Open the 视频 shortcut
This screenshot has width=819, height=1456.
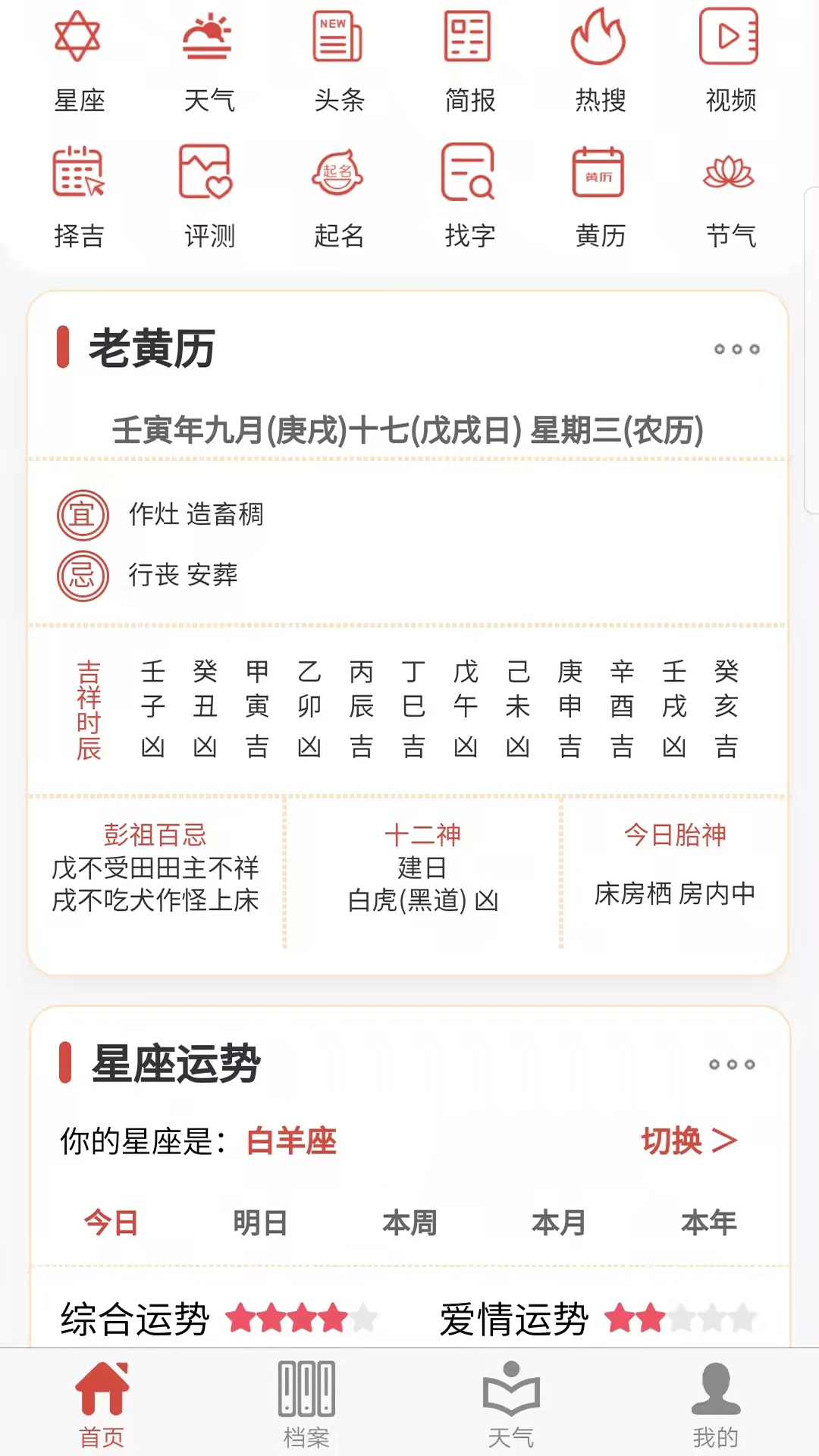[730, 61]
